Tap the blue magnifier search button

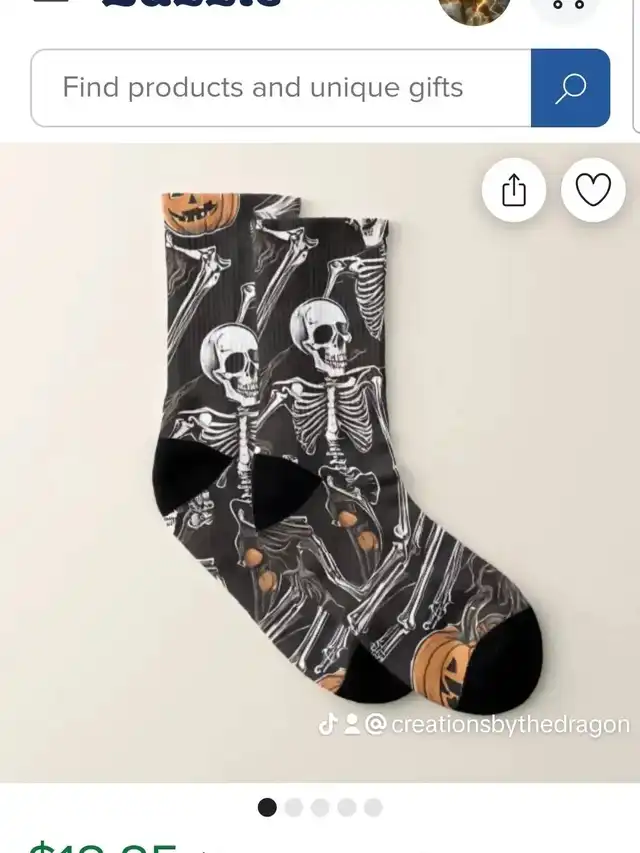(570, 88)
